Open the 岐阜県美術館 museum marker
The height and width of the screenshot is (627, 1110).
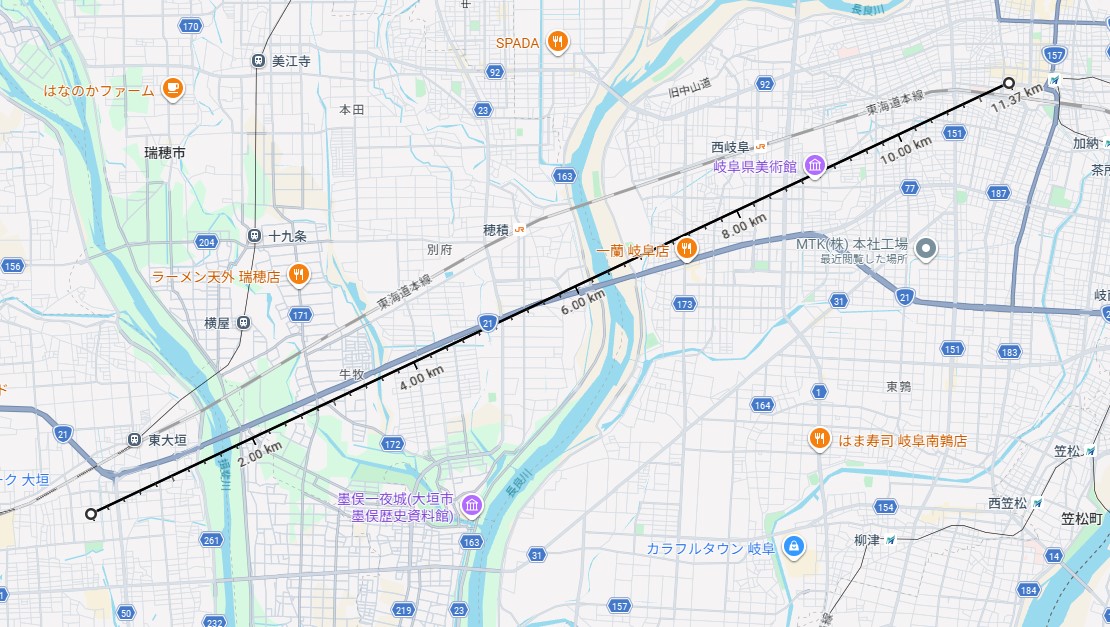815,165
